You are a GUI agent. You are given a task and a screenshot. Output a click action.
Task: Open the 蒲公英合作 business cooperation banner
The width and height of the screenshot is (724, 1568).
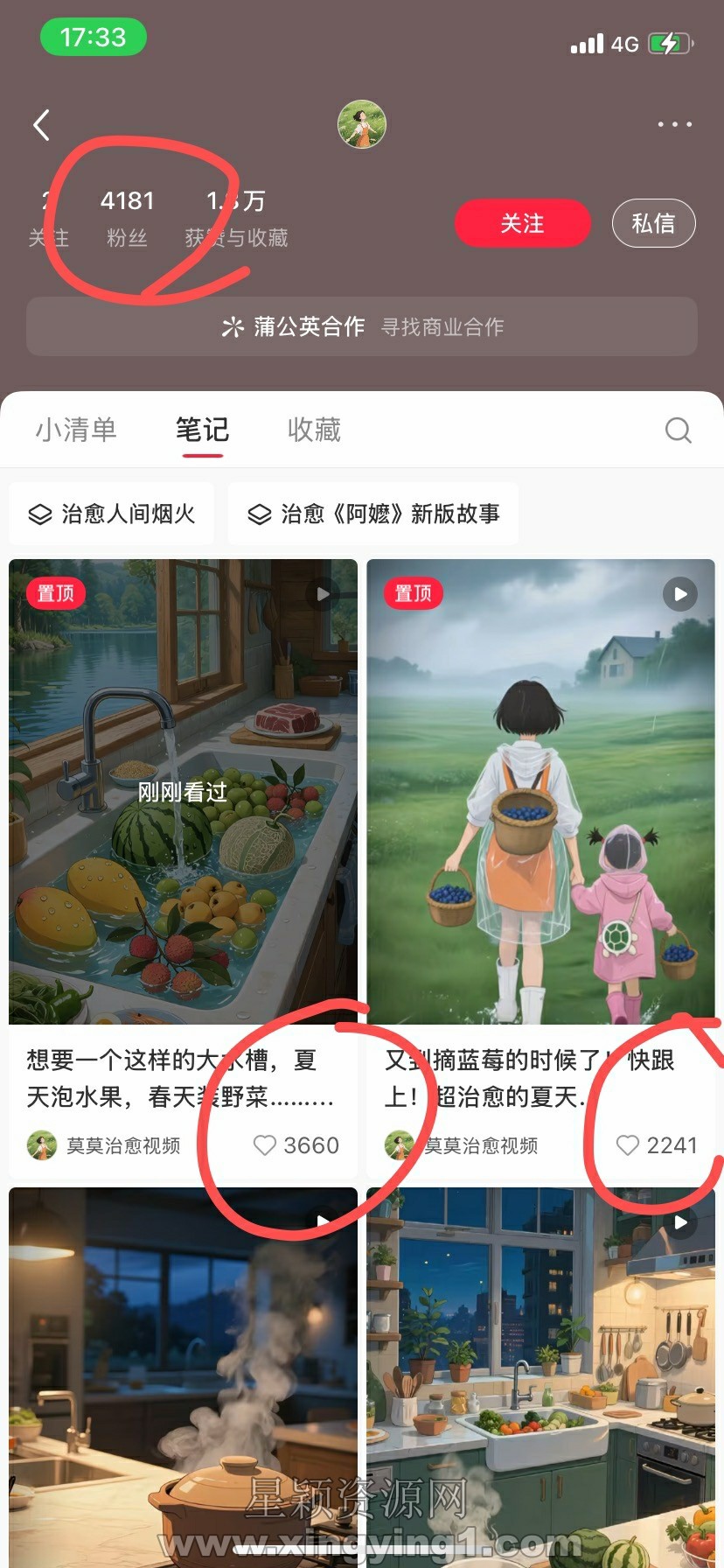pos(362,326)
